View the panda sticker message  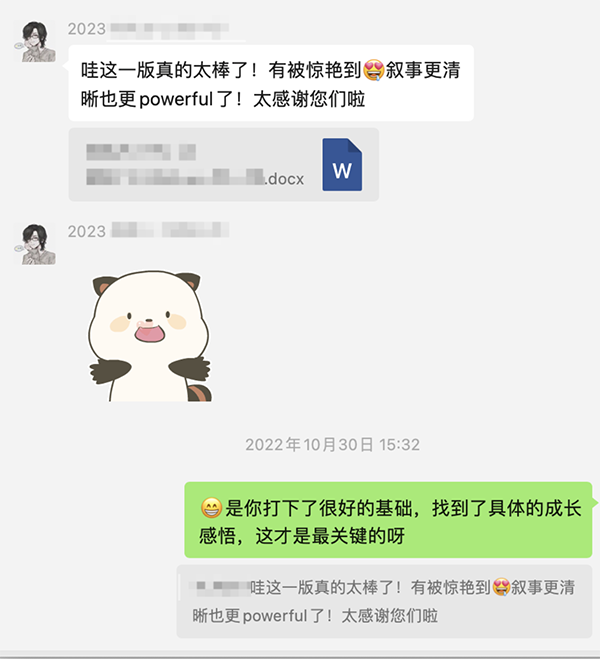coord(149,335)
